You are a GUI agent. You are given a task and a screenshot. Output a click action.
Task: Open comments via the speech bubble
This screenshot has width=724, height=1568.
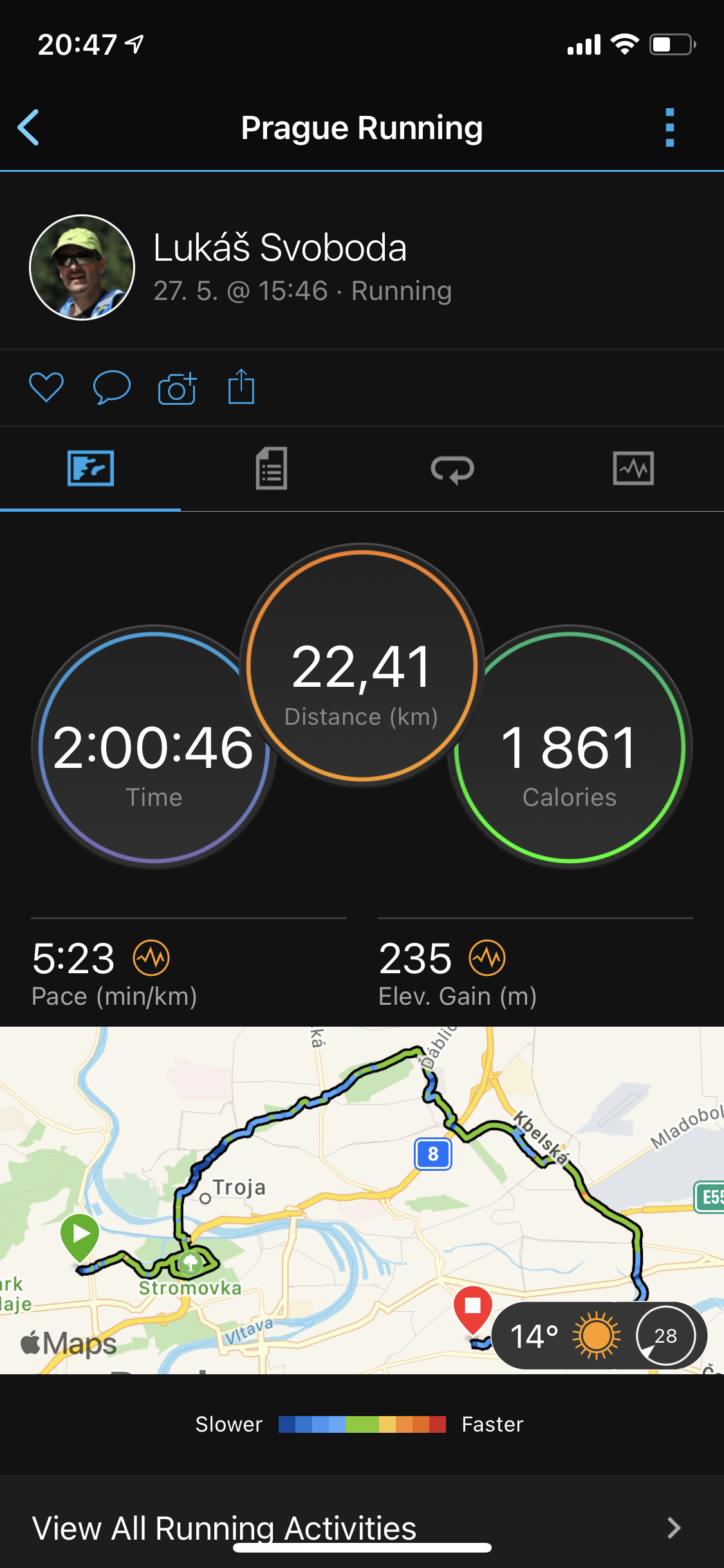112,387
